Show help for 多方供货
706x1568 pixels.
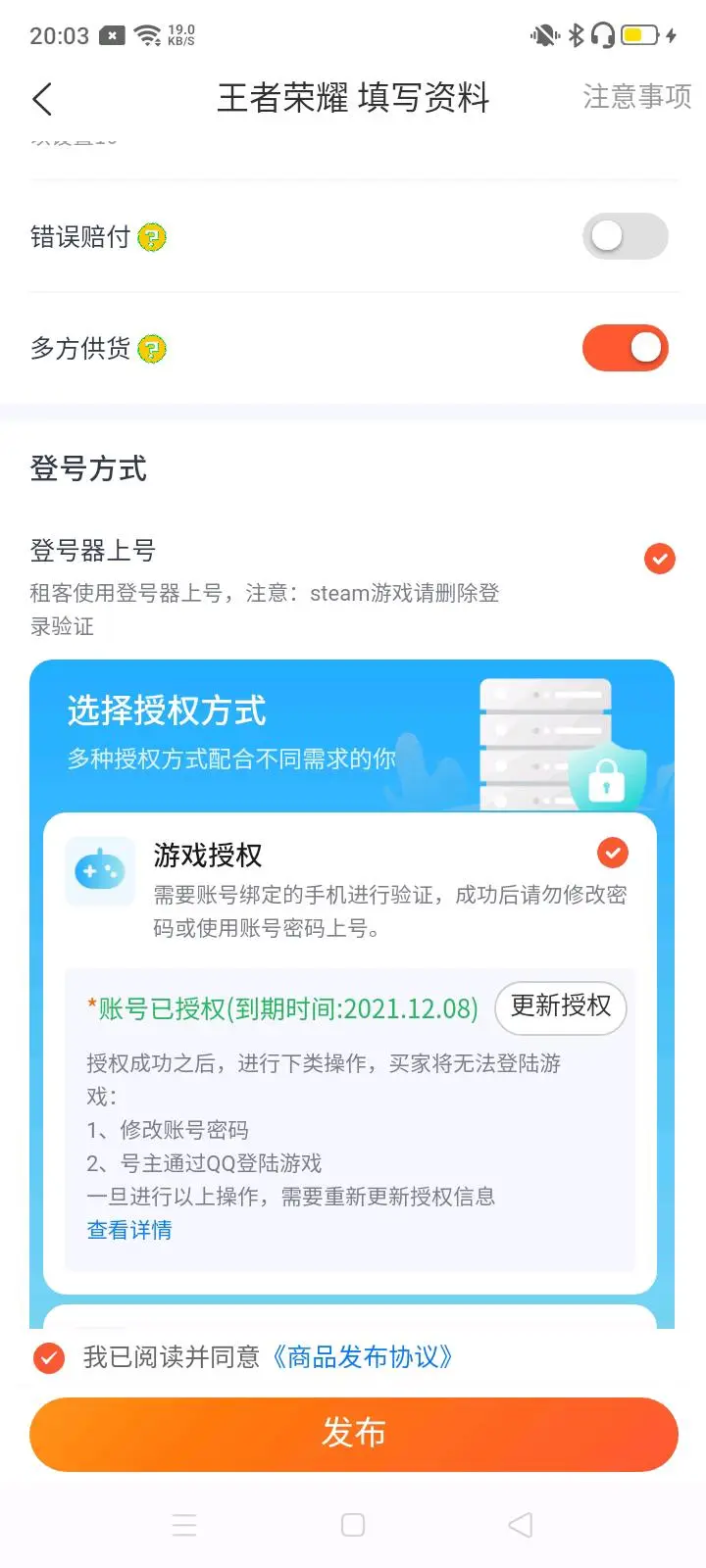point(152,349)
